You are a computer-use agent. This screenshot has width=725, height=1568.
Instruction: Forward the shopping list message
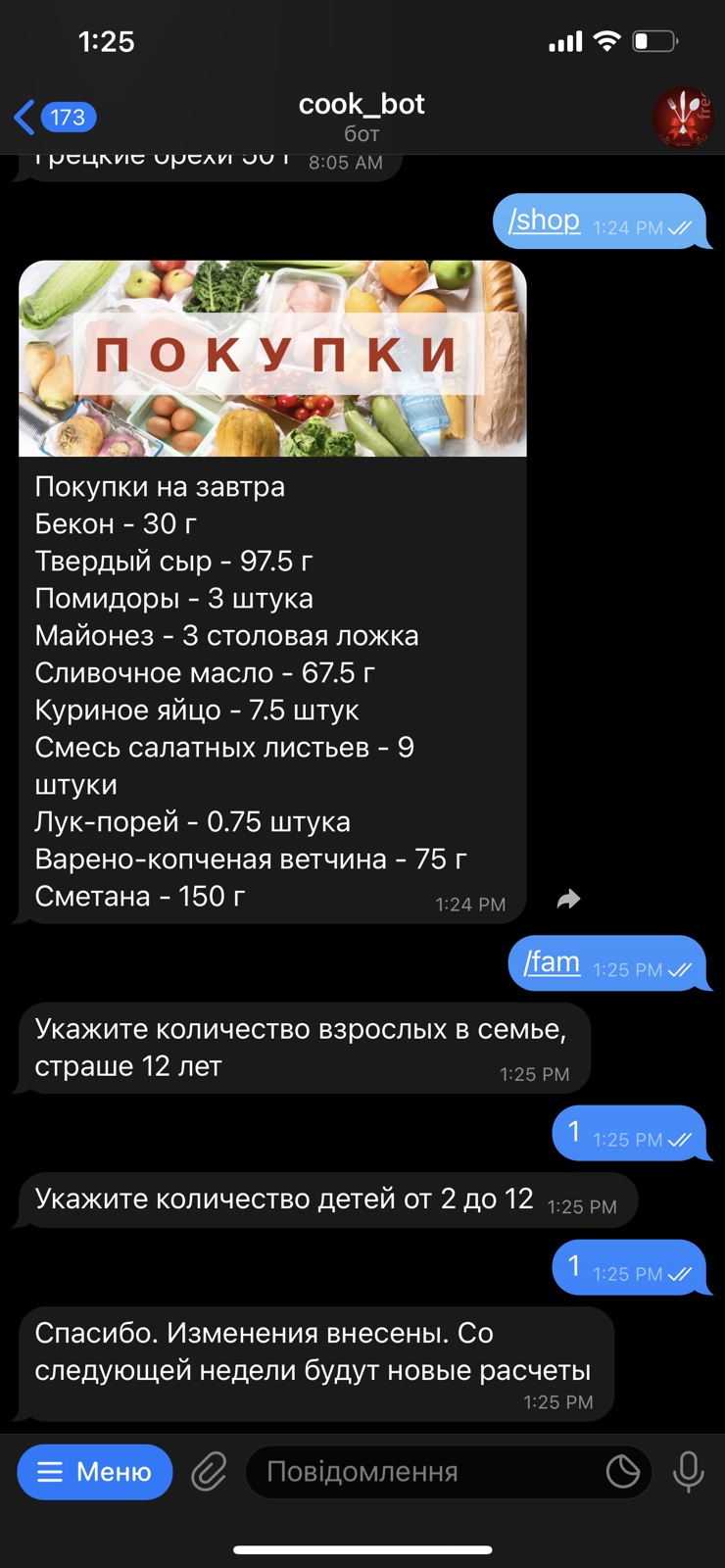[x=568, y=900]
